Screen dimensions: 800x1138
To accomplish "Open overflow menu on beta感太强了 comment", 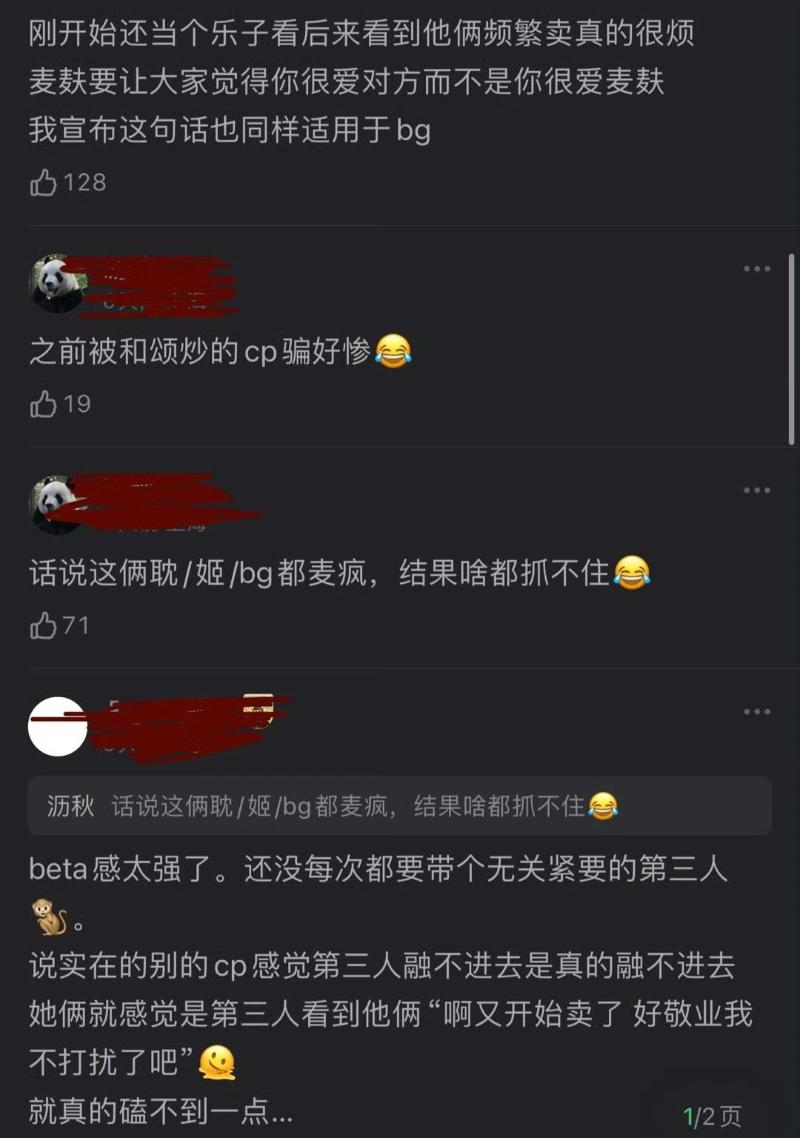I will point(756,712).
